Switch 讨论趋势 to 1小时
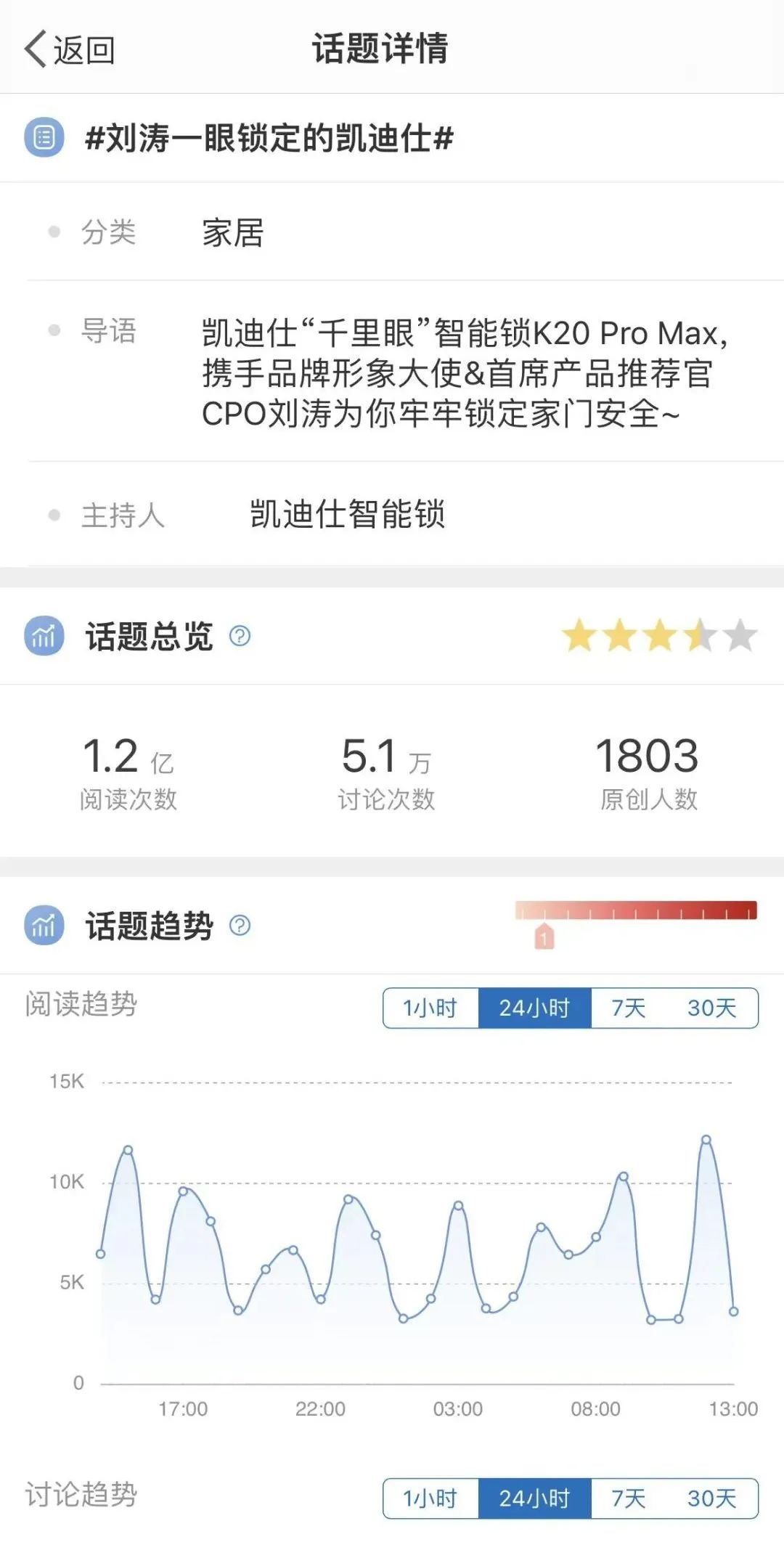The image size is (784, 1550). [x=430, y=1498]
